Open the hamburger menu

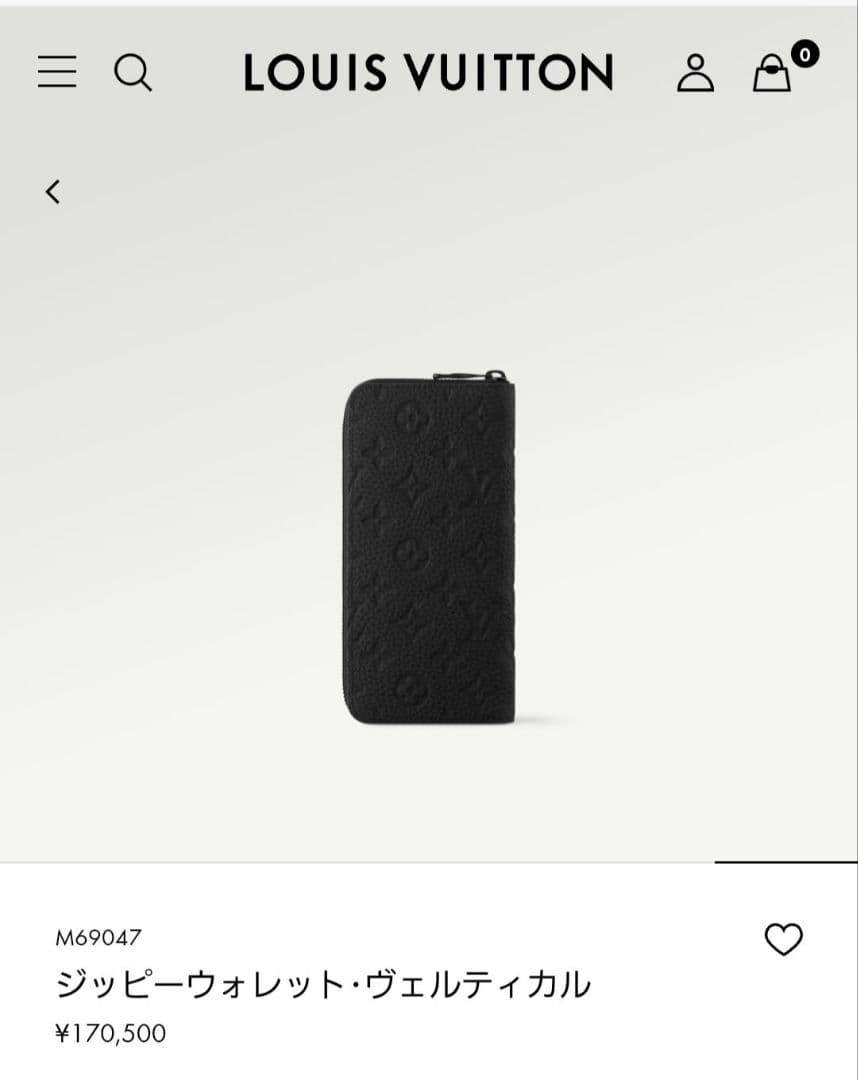click(57, 72)
